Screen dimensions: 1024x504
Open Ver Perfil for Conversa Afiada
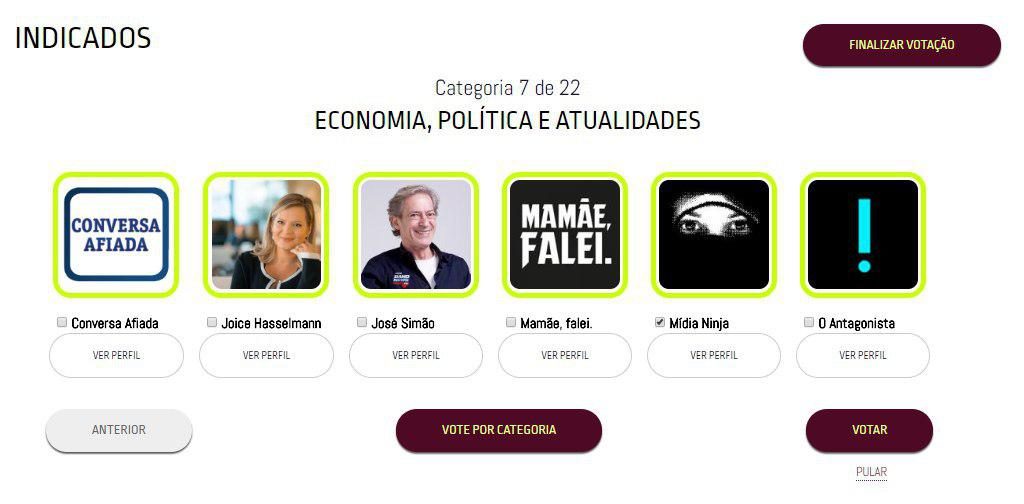(x=116, y=355)
